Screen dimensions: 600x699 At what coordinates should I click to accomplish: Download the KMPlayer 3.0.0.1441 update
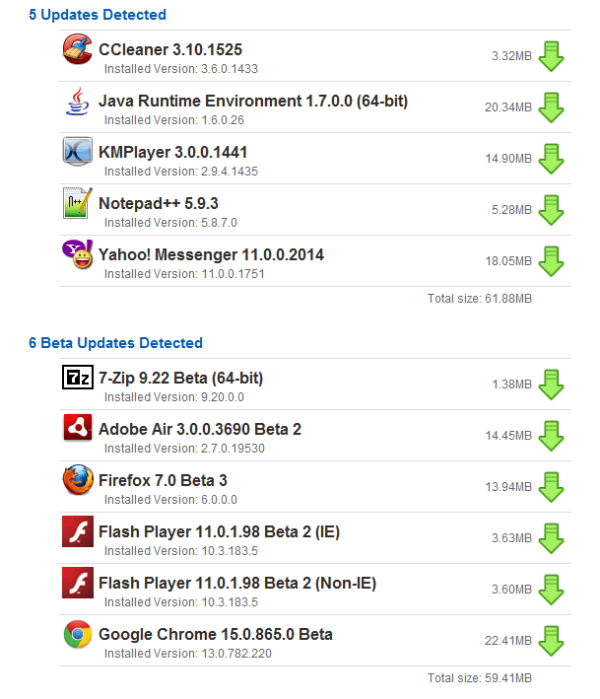click(551, 158)
